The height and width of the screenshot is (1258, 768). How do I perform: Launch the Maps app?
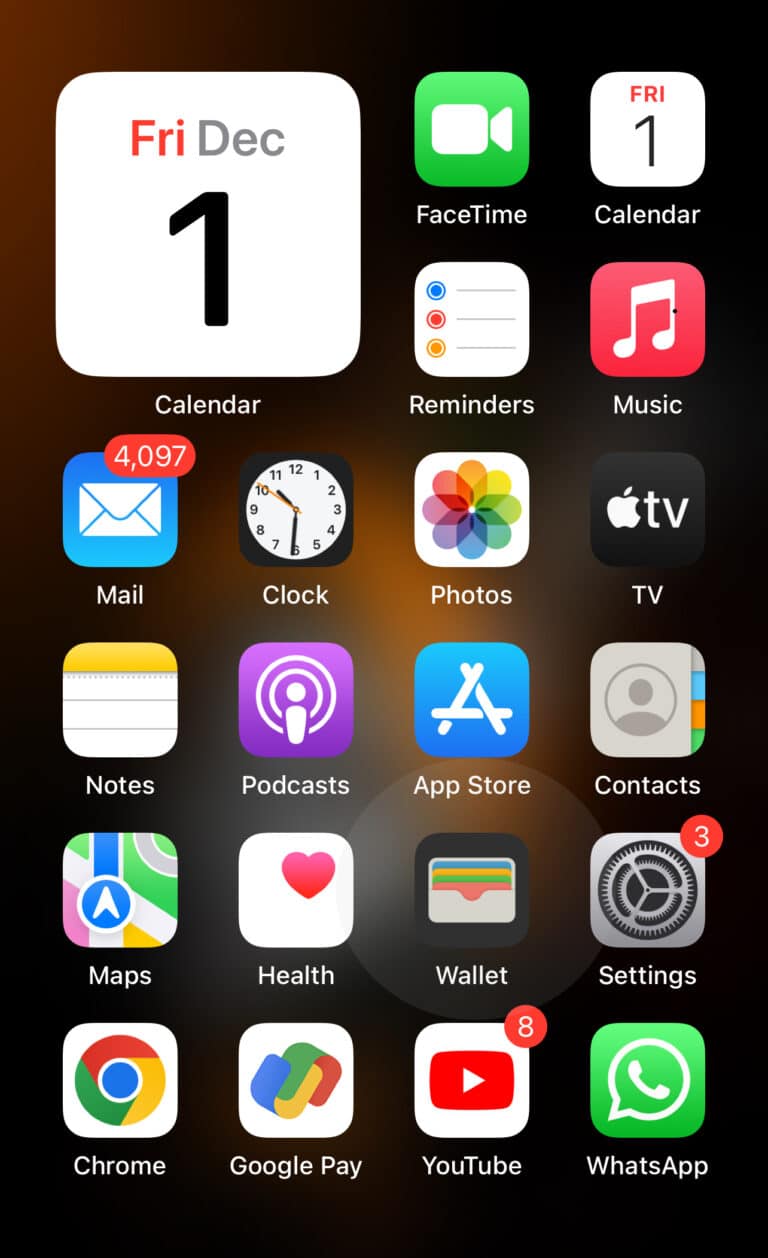coord(120,890)
